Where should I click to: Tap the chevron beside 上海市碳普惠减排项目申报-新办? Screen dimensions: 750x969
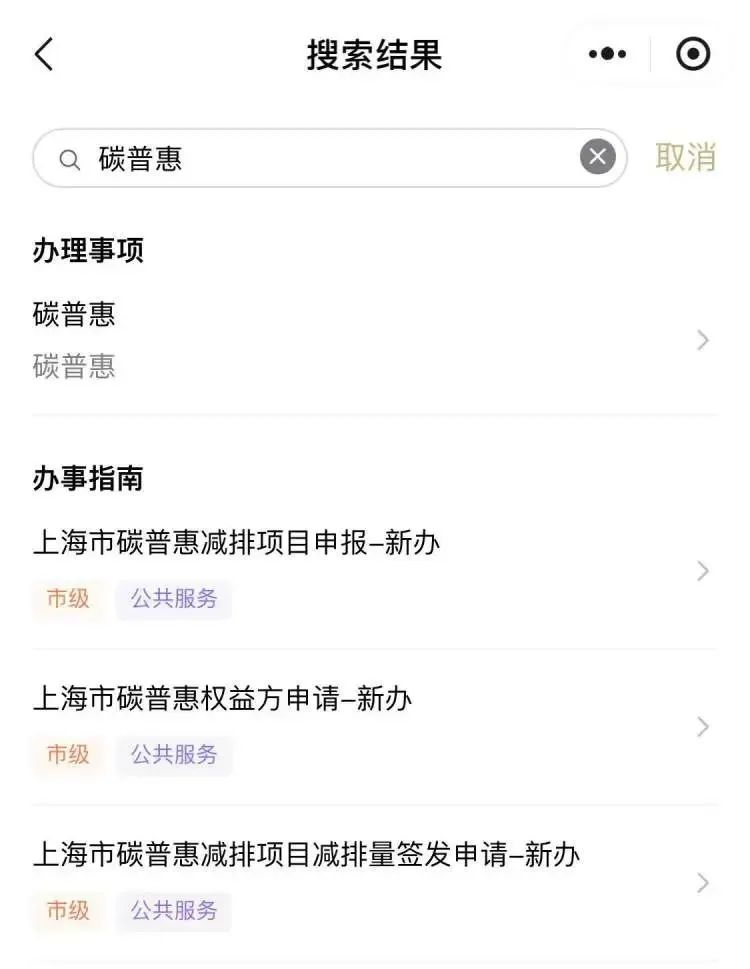coord(701,571)
